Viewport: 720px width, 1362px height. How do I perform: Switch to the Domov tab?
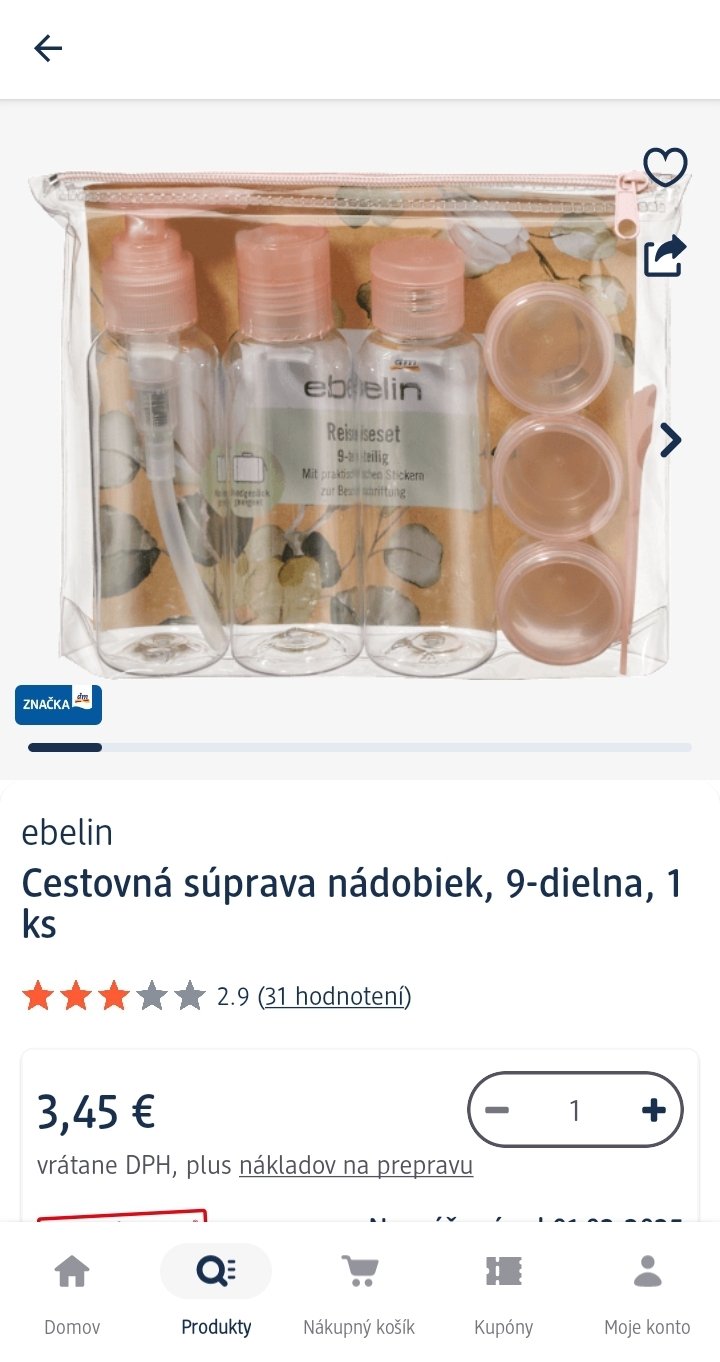pos(72,1291)
